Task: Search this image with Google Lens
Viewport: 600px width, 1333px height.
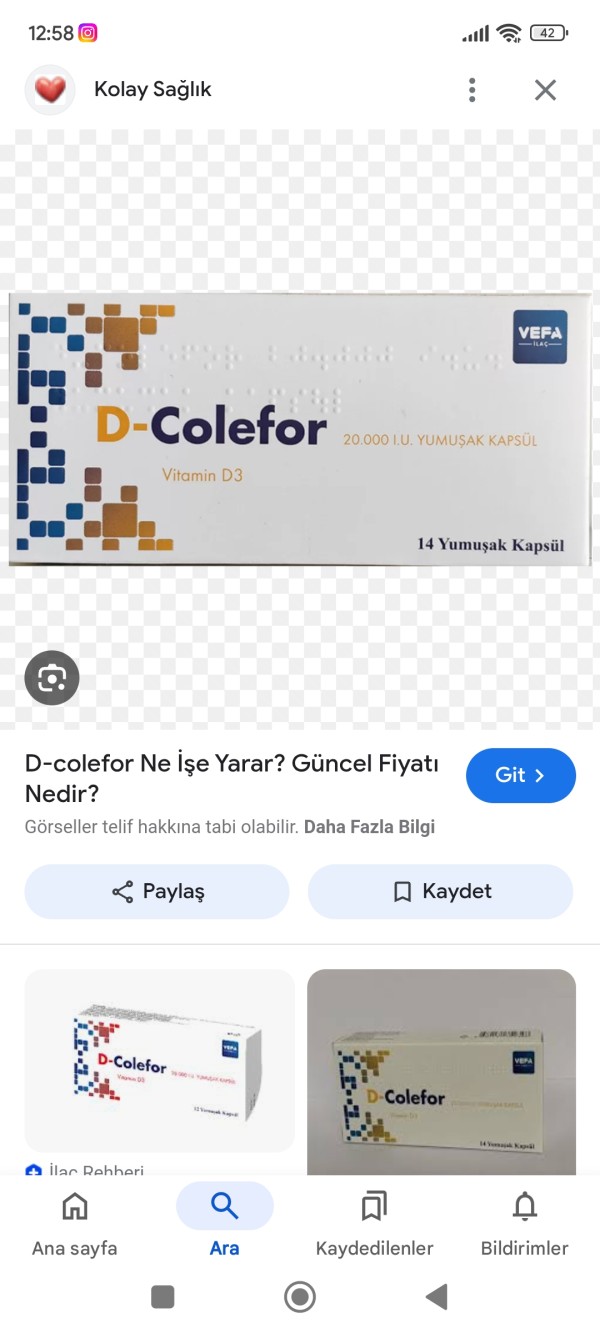Action: (x=52, y=679)
